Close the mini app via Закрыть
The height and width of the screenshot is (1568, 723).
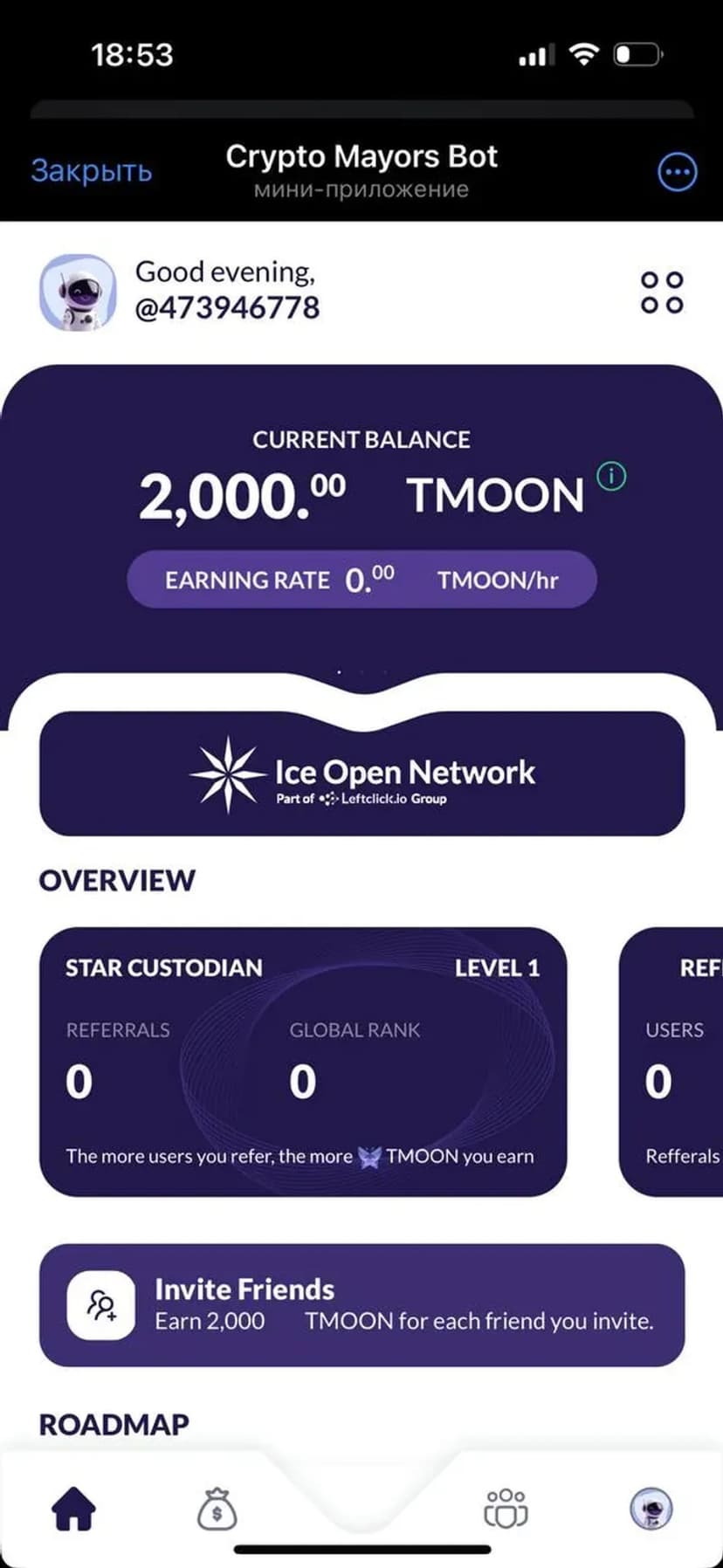[91, 170]
